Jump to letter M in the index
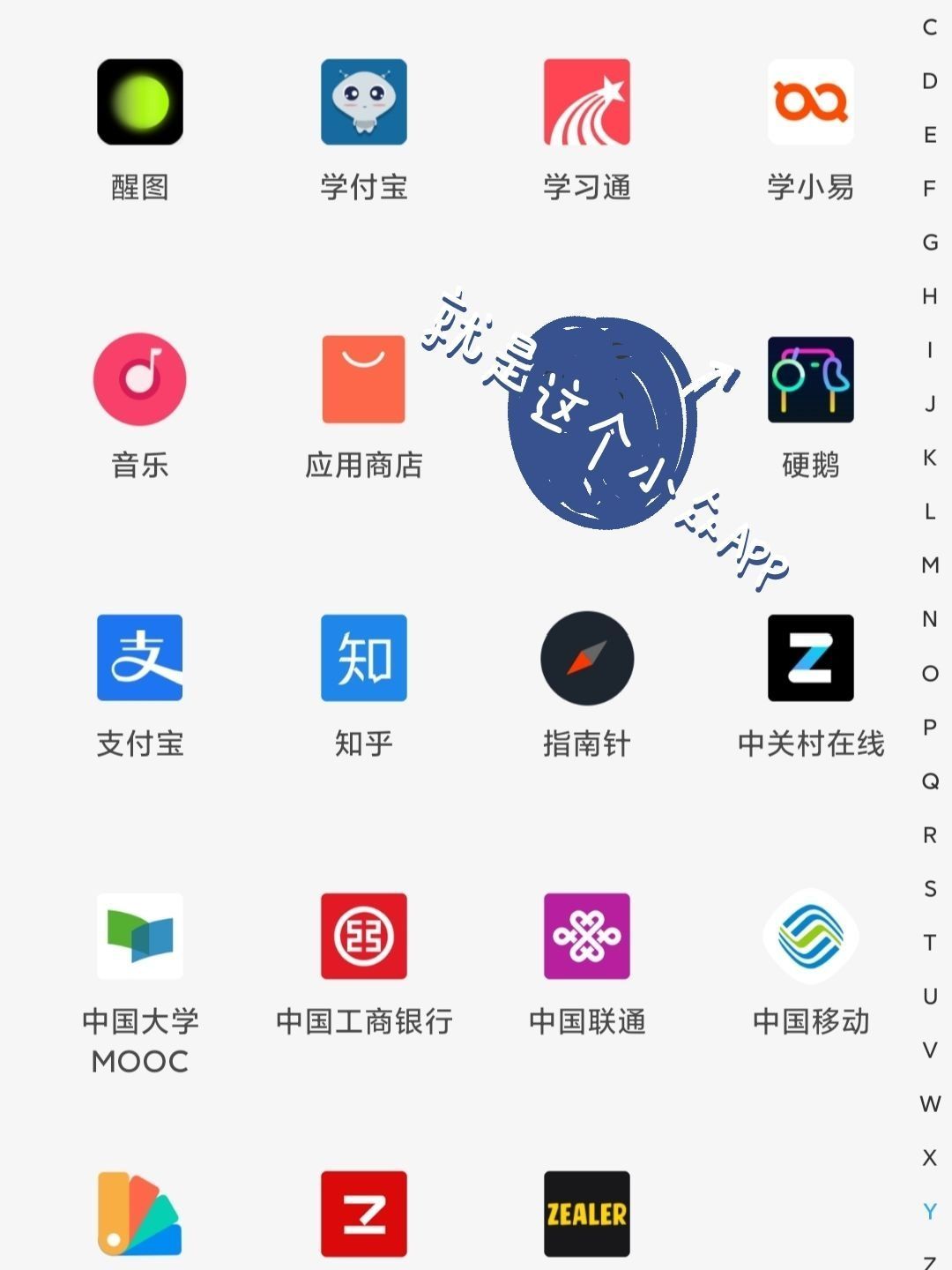952x1270 pixels. pyautogui.click(x=930, y=565)
